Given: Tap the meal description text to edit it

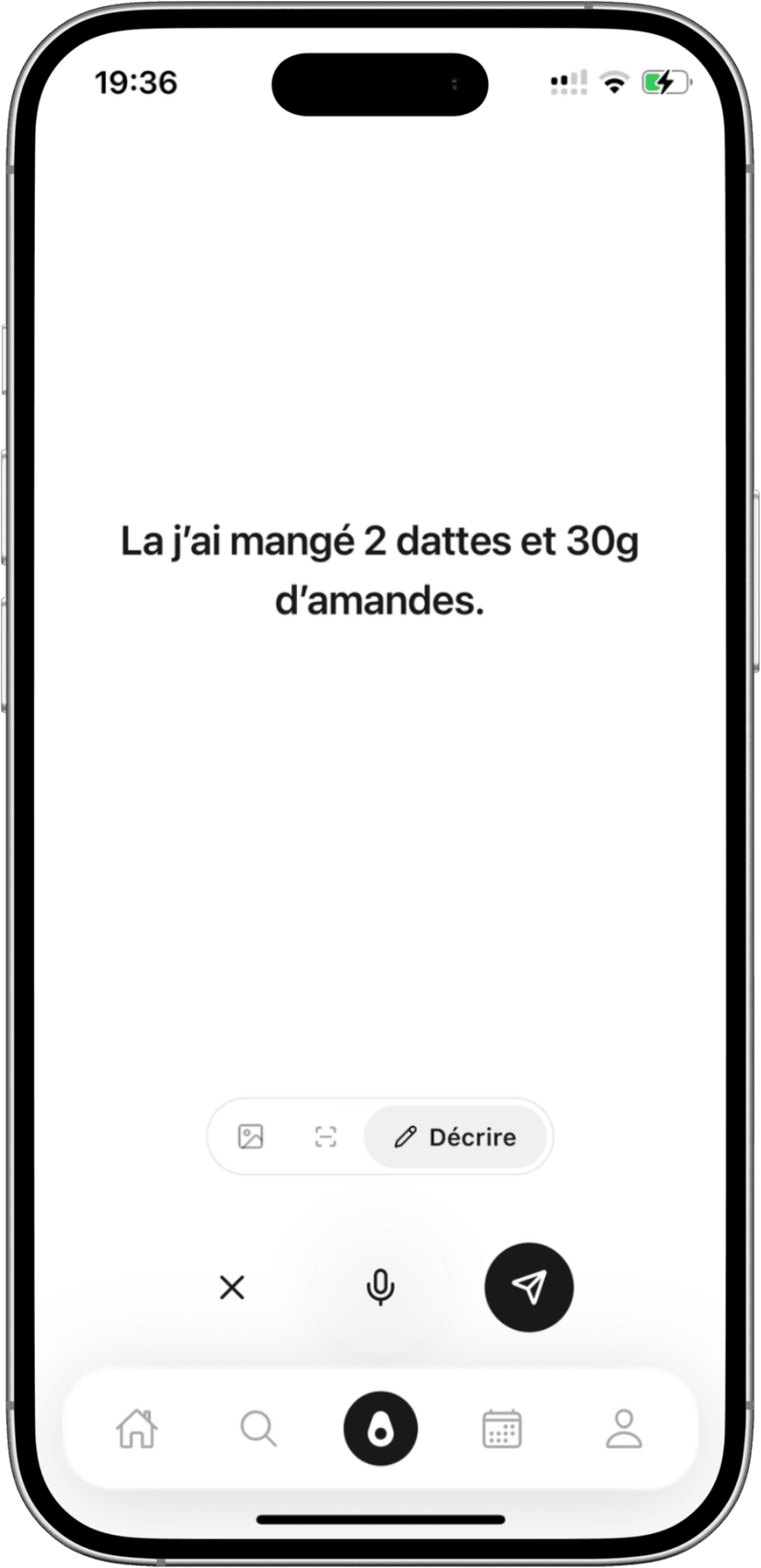Looking at the screenshot, I should click(380, 570).
